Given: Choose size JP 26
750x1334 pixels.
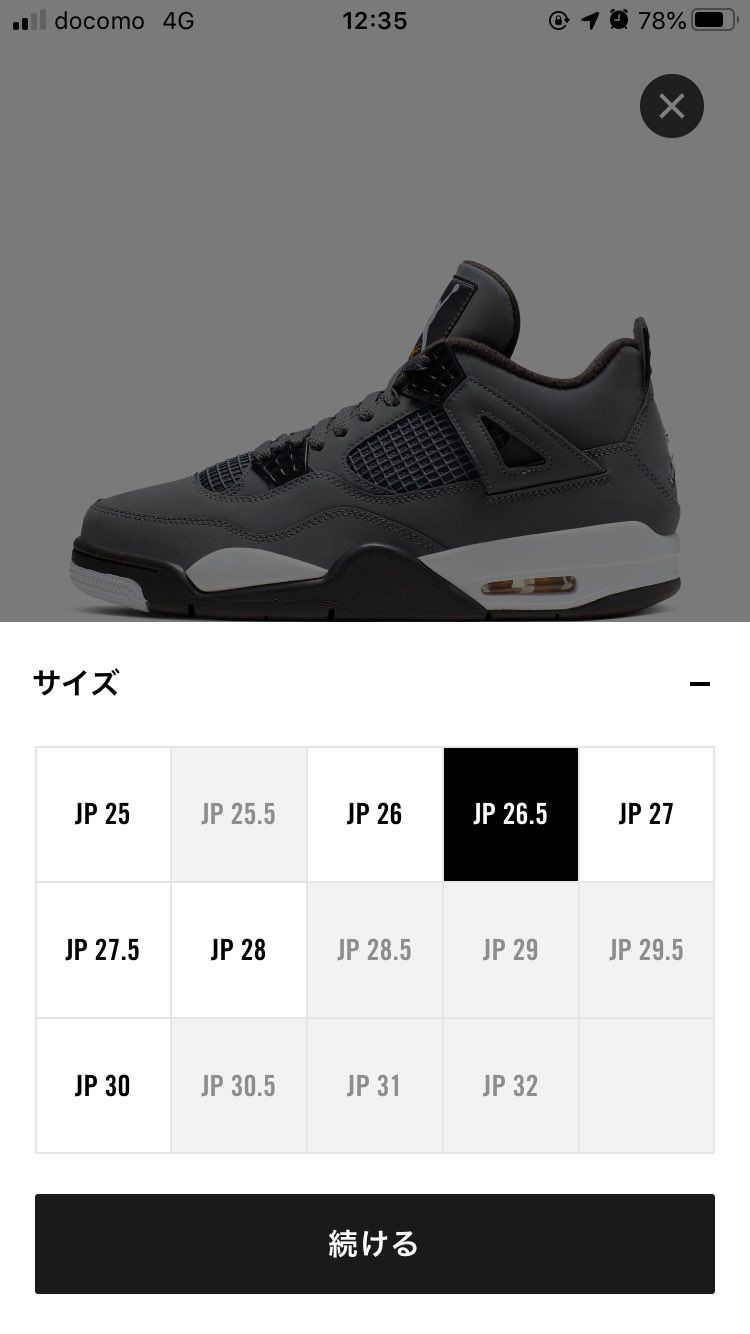Looking at the screenshot, I should (375, 814).
